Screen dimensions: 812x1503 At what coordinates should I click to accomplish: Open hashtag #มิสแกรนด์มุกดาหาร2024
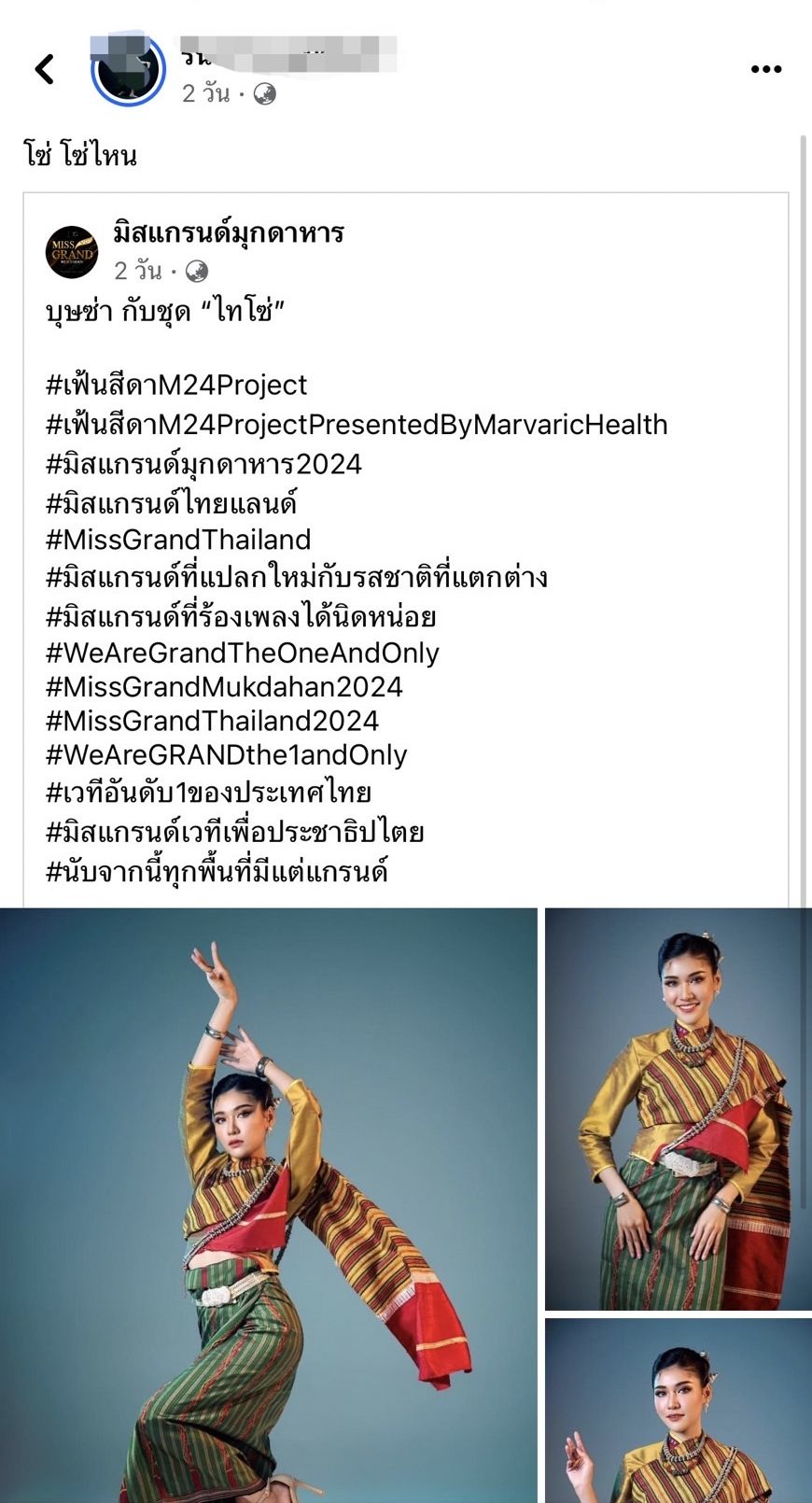pyautogui.click(x=203, y=464)
